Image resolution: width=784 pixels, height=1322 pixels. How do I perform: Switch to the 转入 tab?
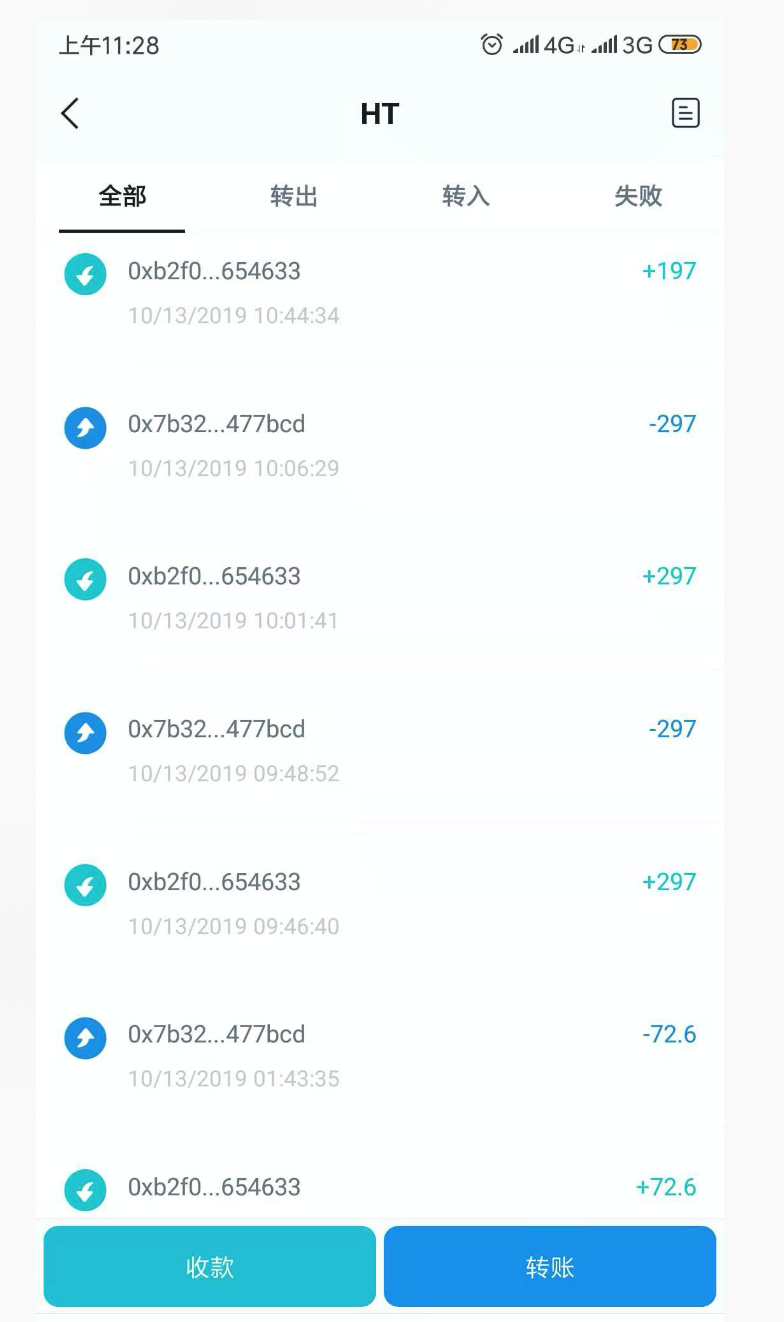466,196
